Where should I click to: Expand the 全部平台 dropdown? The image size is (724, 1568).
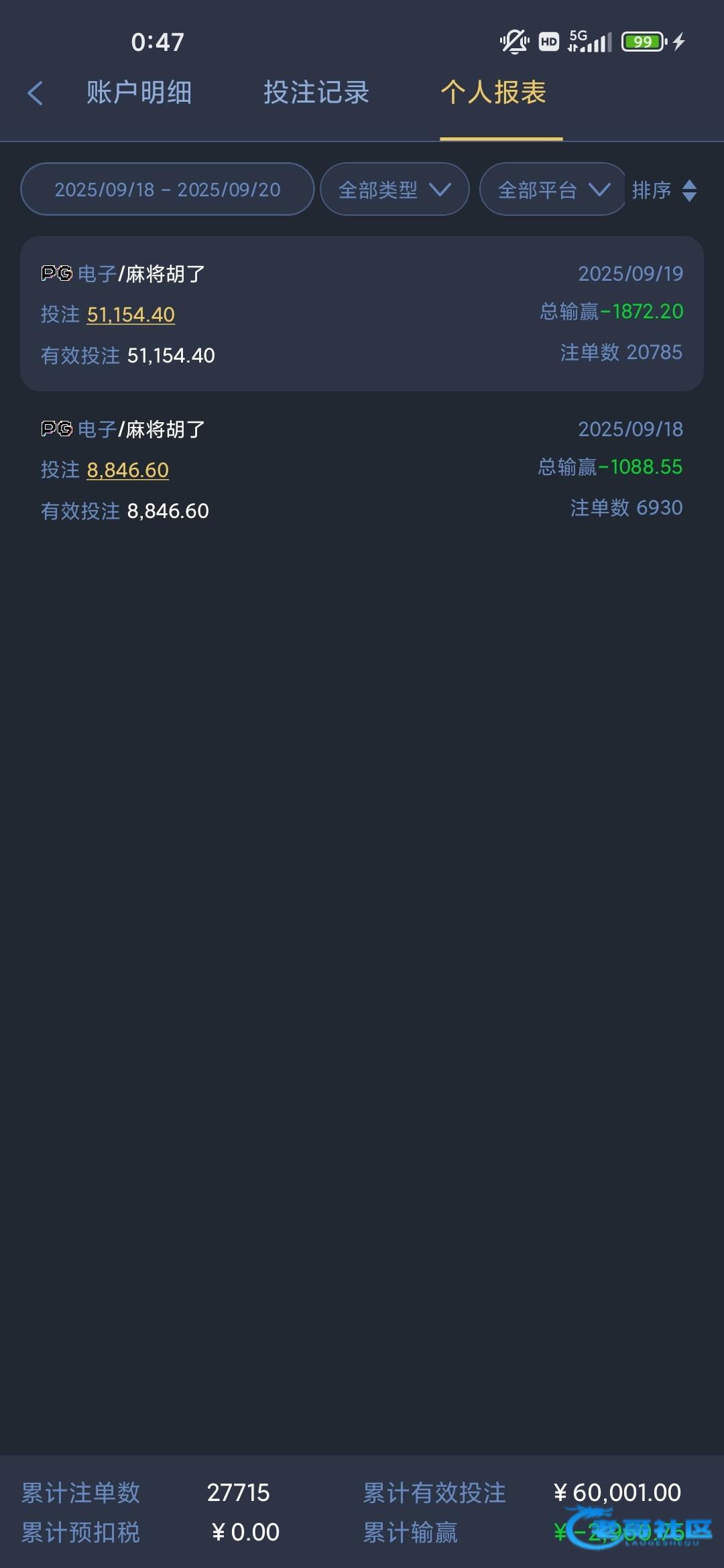point(553,190)
